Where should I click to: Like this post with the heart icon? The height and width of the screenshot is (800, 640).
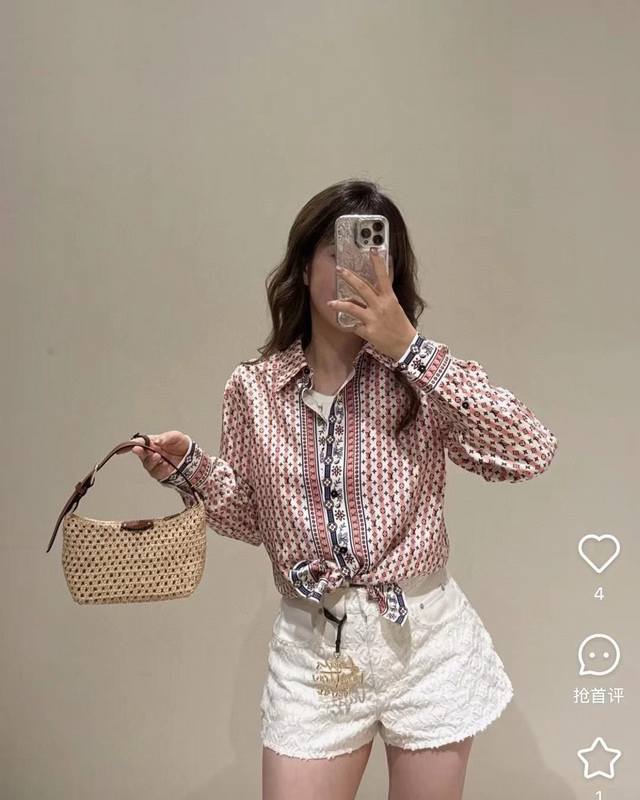click(x=599, y=553)
